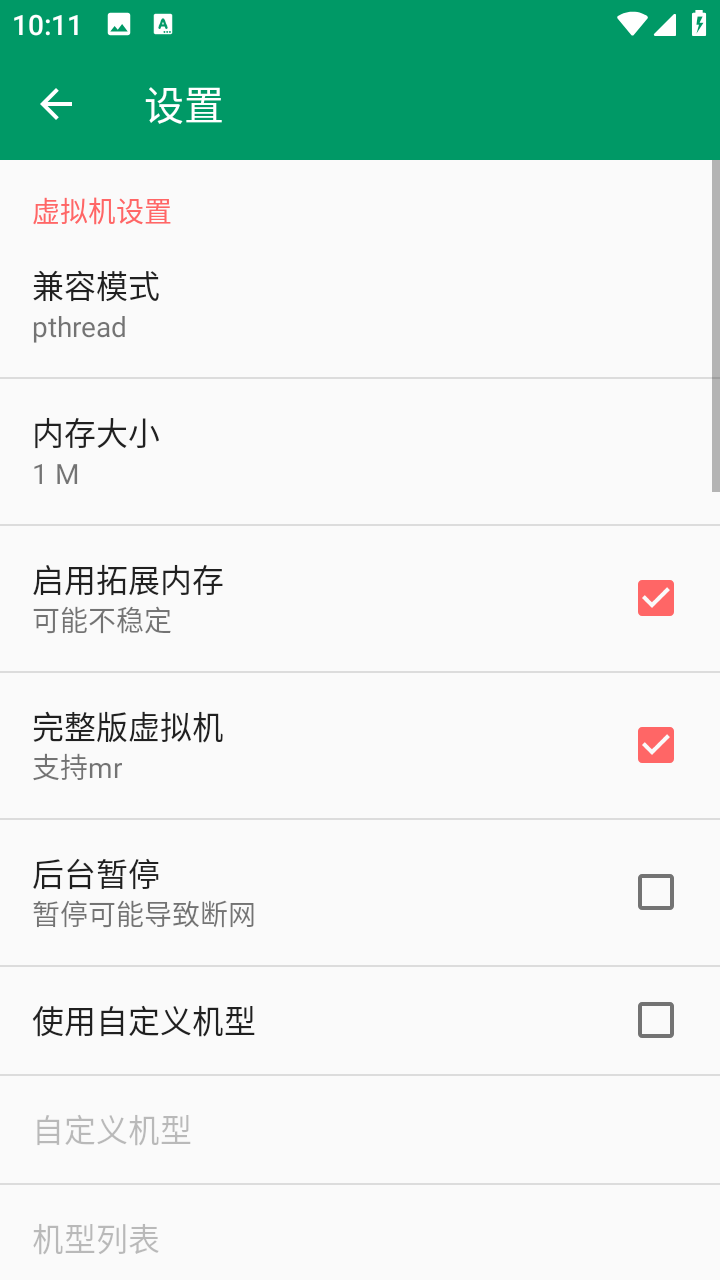Screen dimensions: 720x1280
Task: Tap the second notification icon in the status bar
Action: tap(163, 25)
